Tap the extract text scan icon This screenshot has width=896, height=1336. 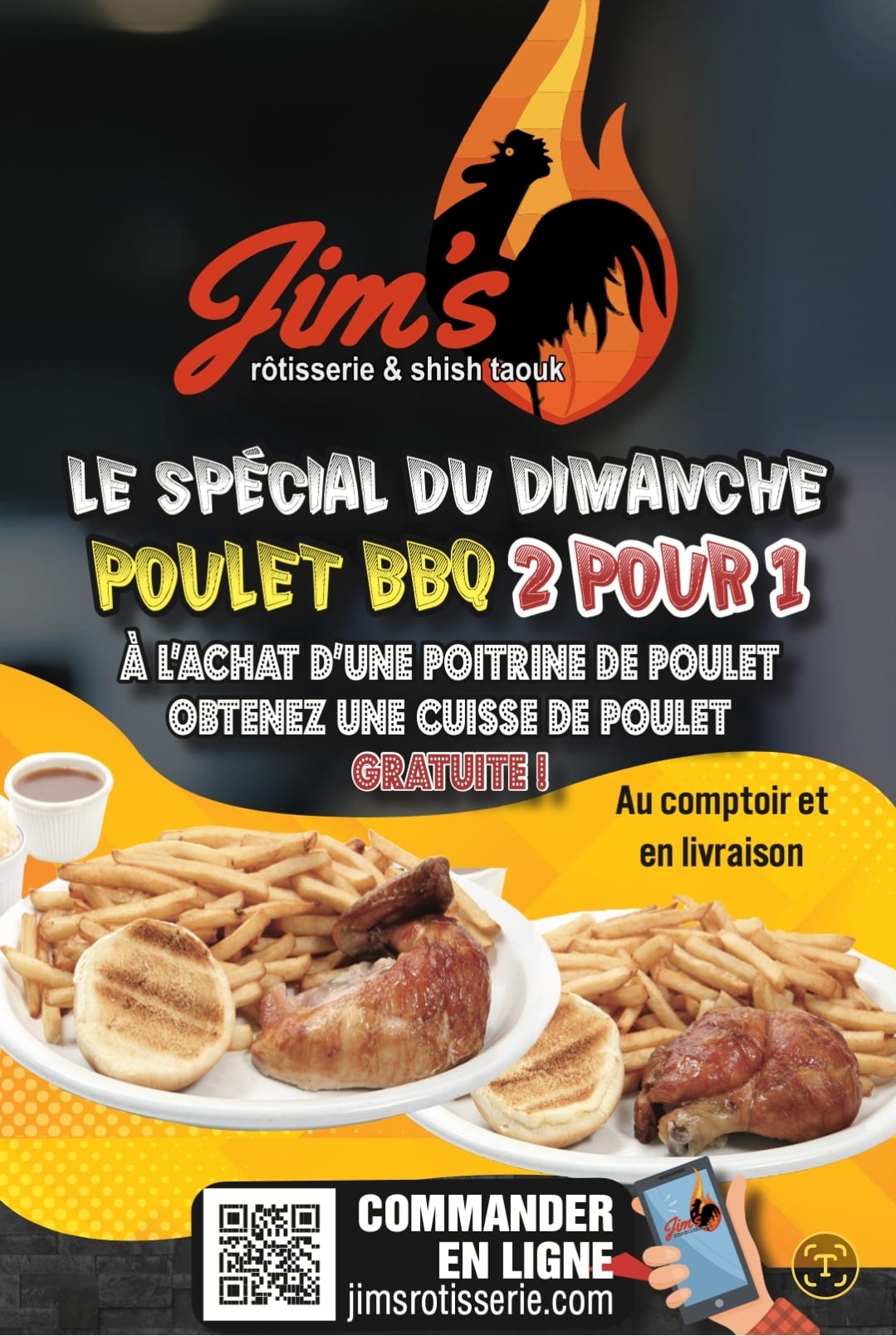click(x=824, y=1265)
